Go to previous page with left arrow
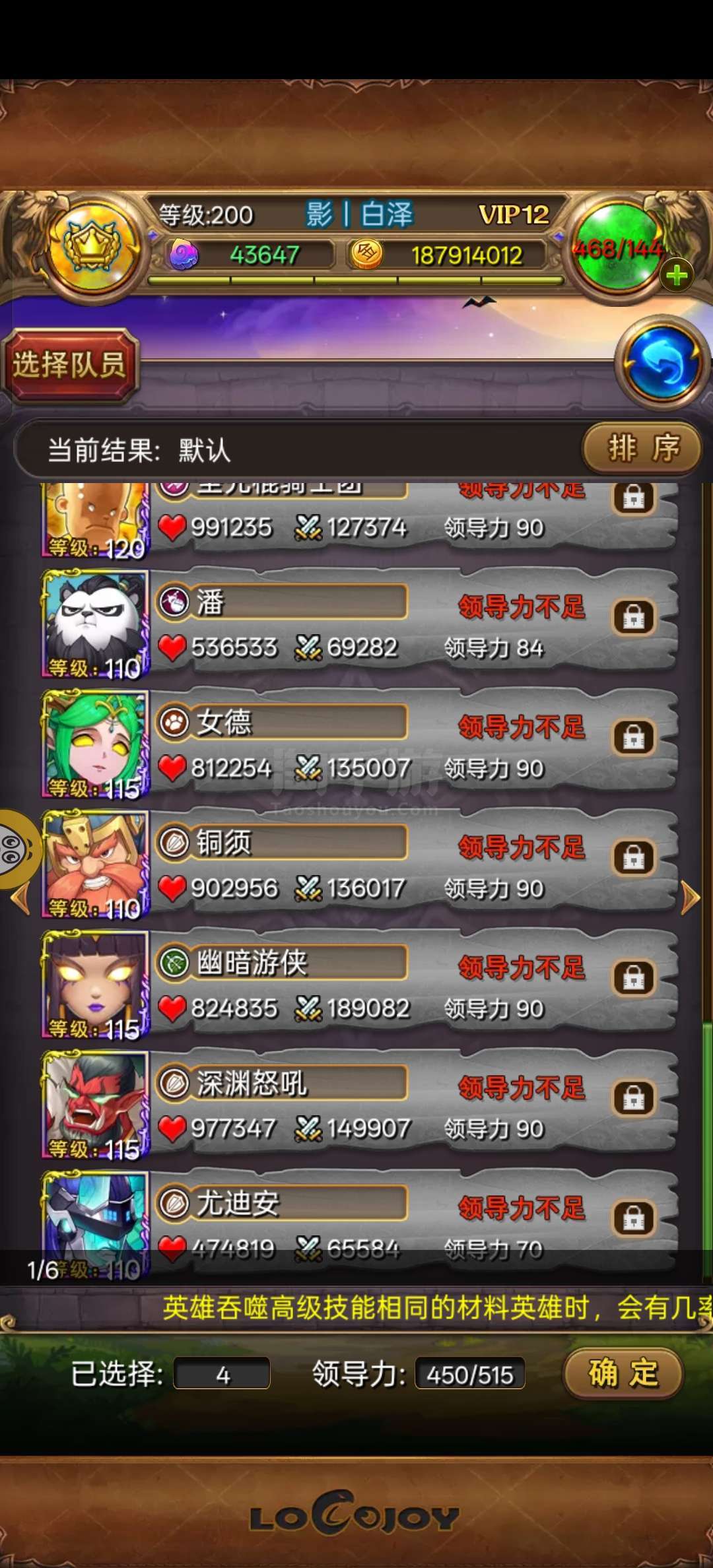 pyautogui.click(x=20, y=898)
